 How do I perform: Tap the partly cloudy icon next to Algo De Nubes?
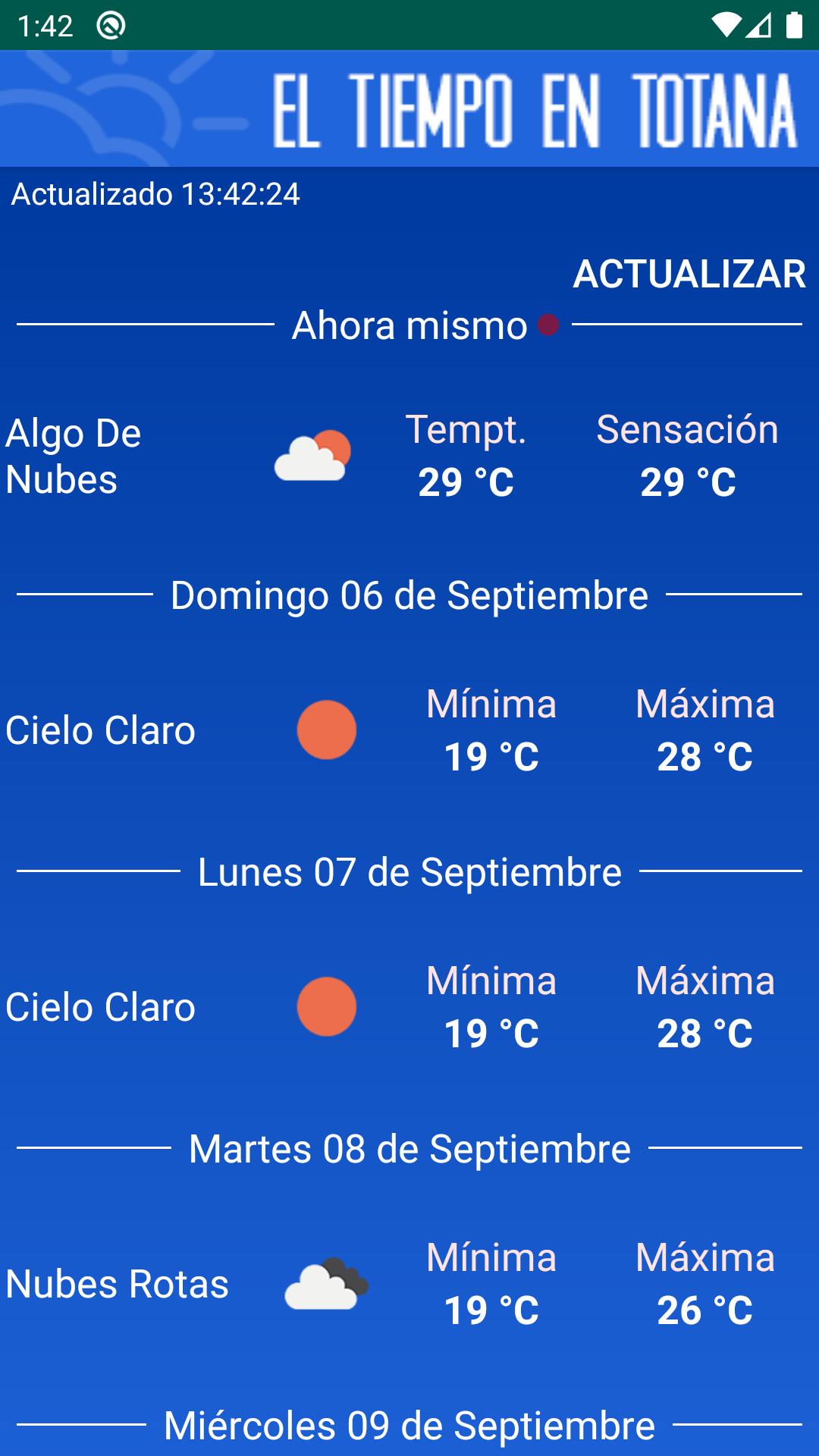[313, 455]
